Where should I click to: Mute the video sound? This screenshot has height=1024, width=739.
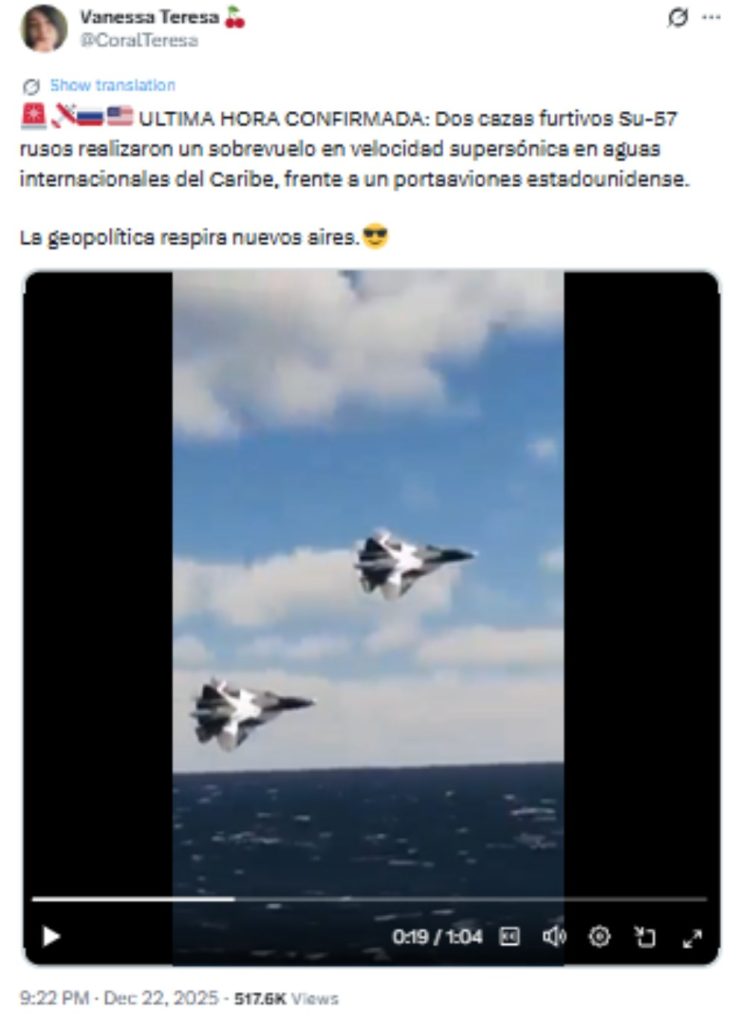click(554, 936)
